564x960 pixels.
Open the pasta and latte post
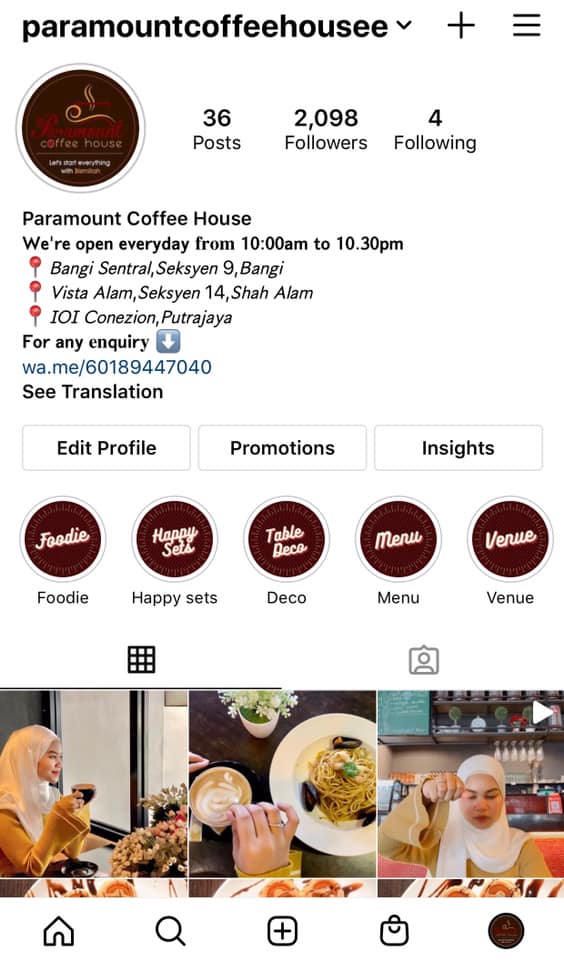282,784
